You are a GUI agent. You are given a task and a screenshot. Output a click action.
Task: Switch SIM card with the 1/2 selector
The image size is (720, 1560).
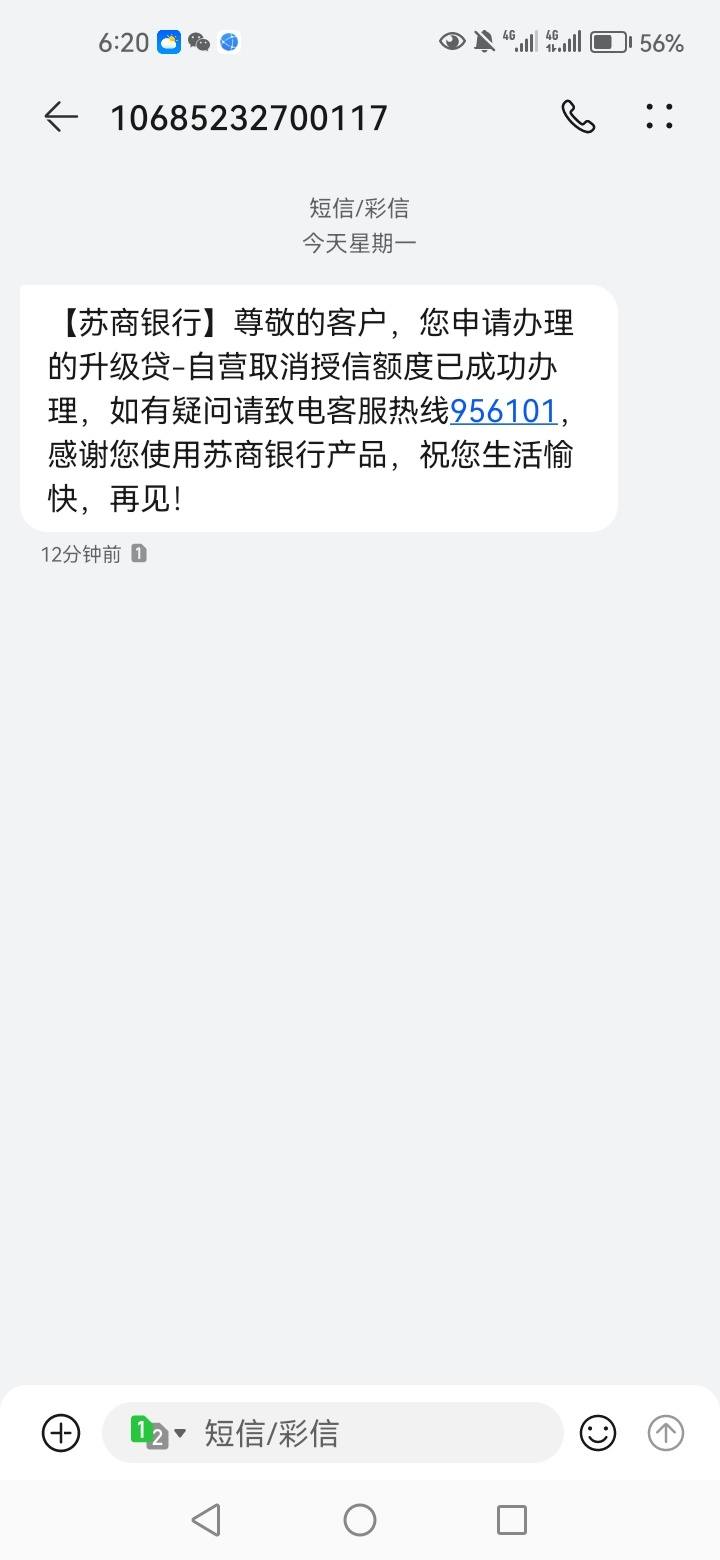(158, 1433)
